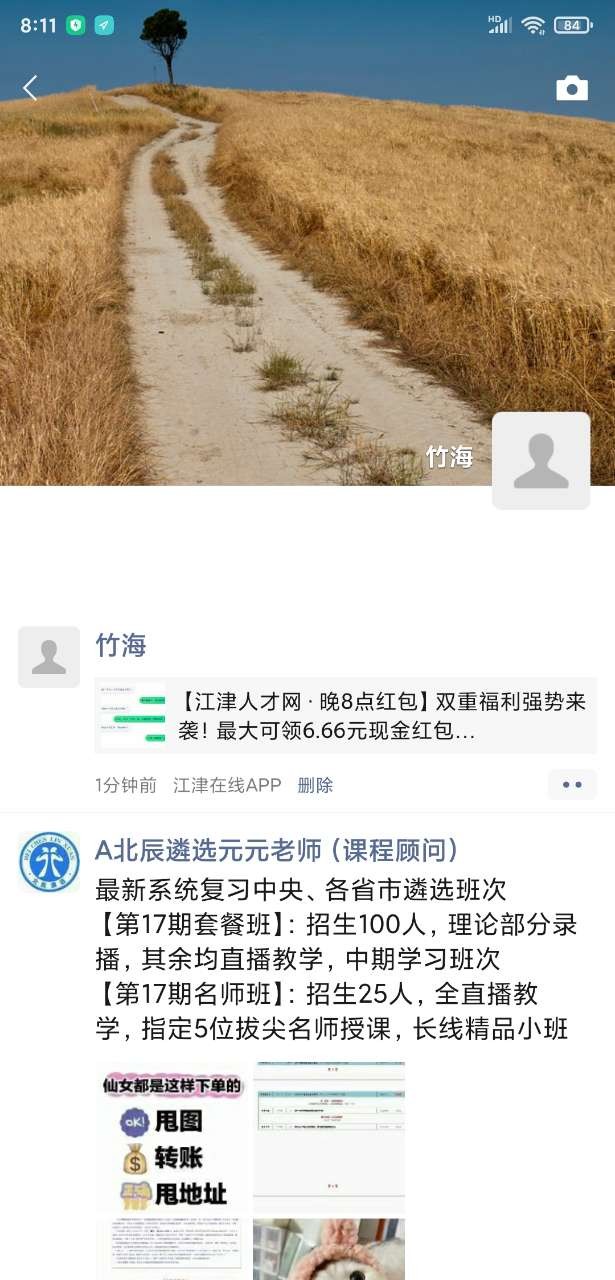
Task: Go back using the top-left arrow
Action: (x=30, y=88)
